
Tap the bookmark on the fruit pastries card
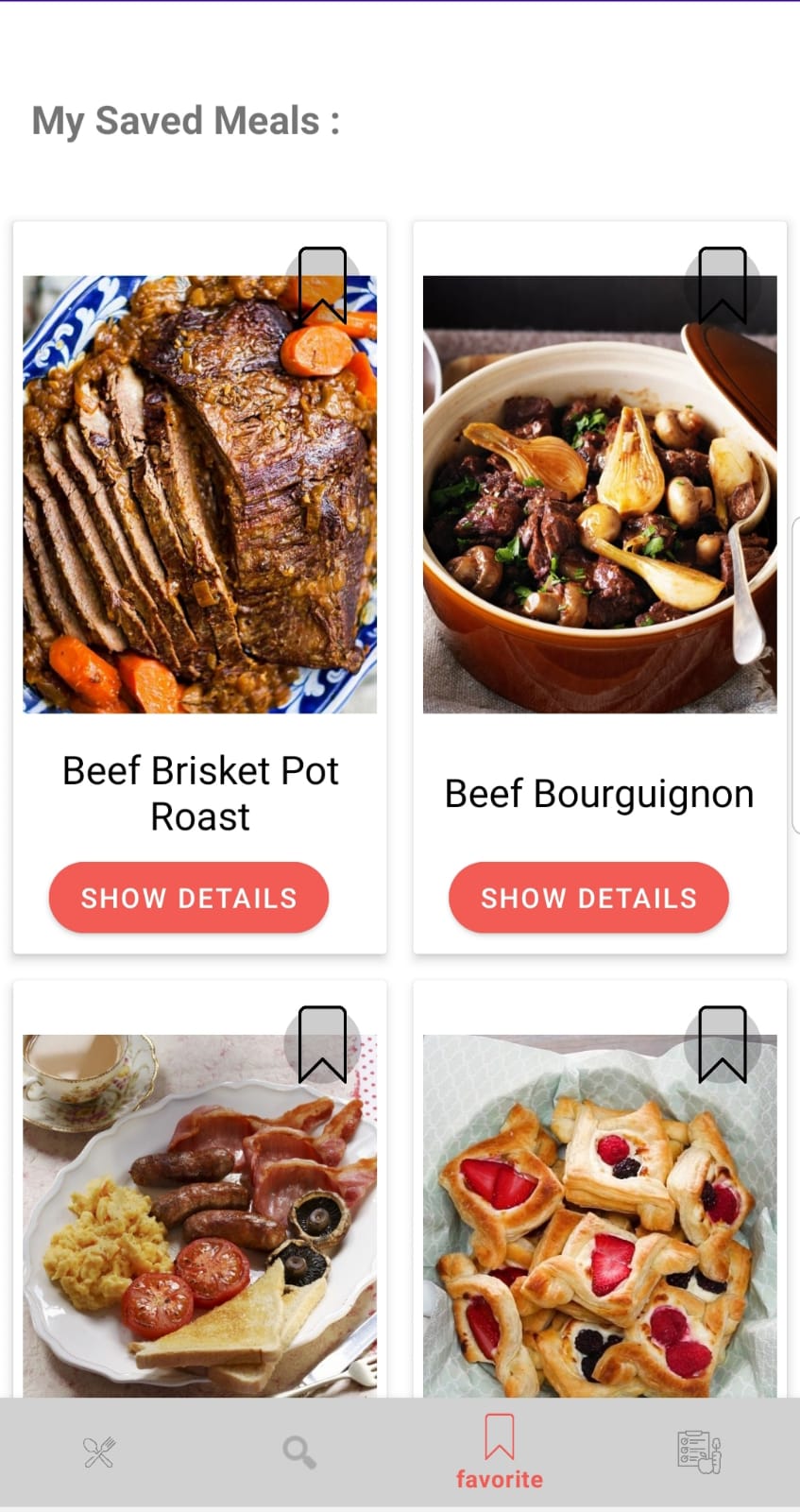(723, 1042)
